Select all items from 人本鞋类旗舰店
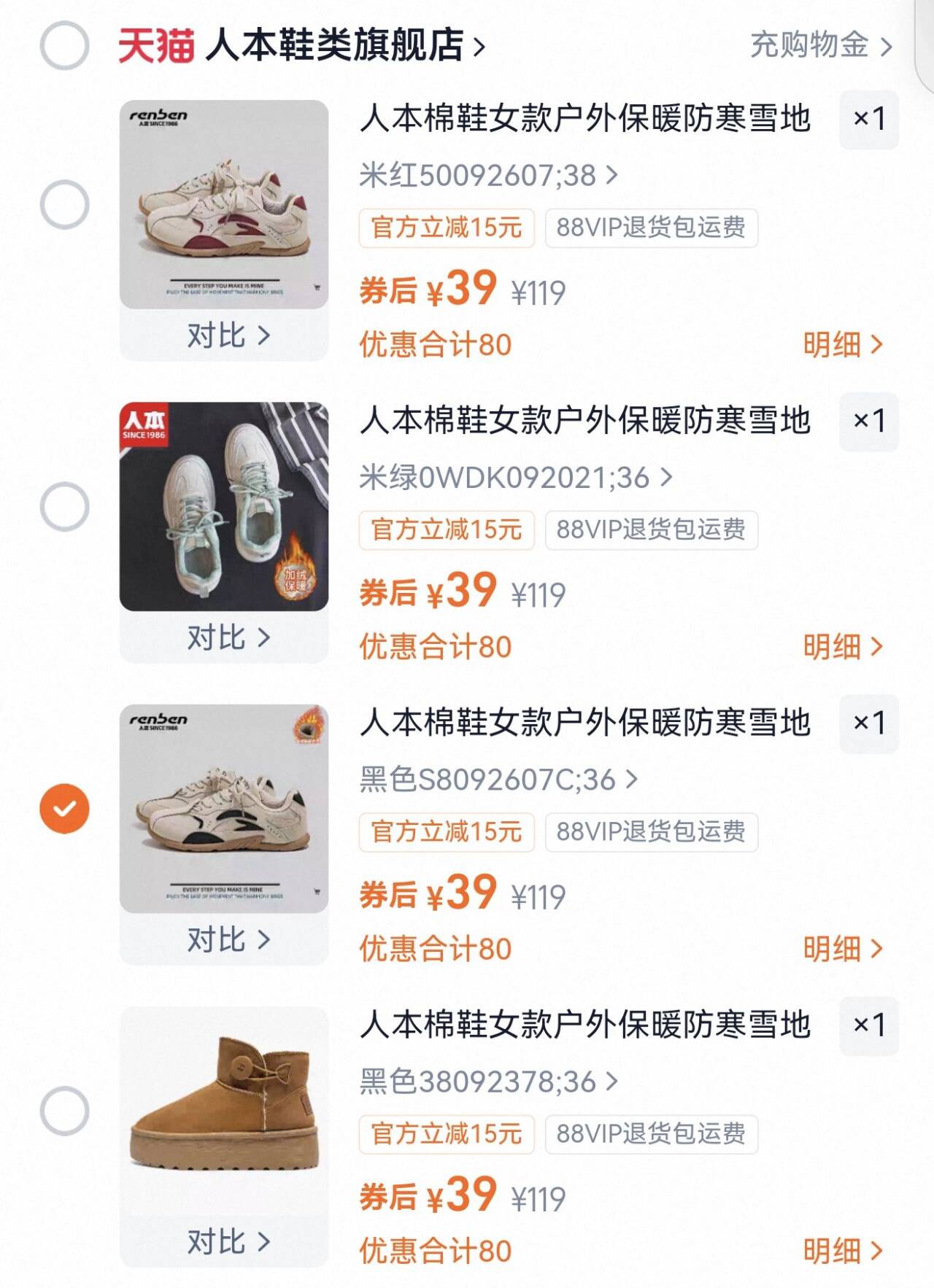This screenshot has height=1288, width=934. tap(64, 45)
